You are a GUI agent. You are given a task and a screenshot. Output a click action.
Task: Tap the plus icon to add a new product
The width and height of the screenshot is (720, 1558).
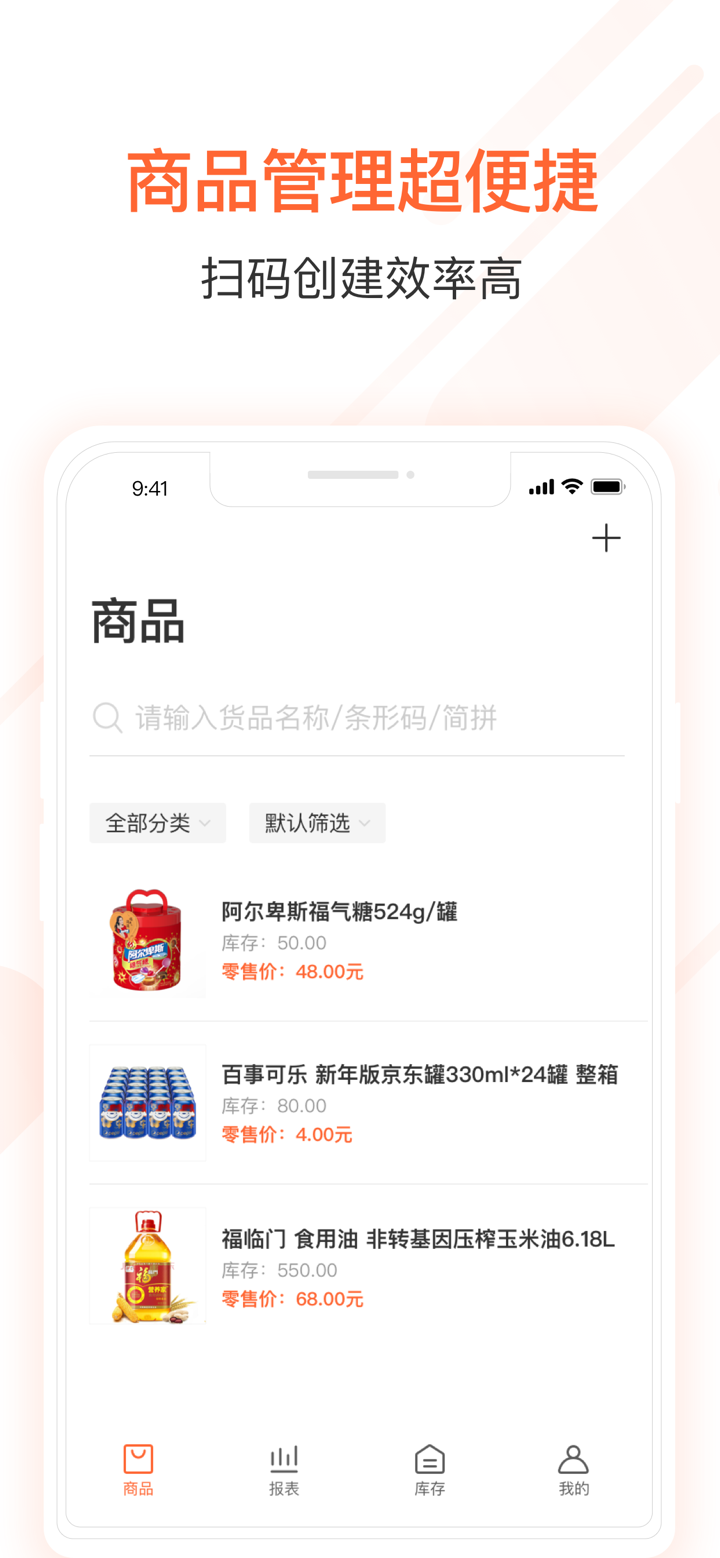[606, 538]
